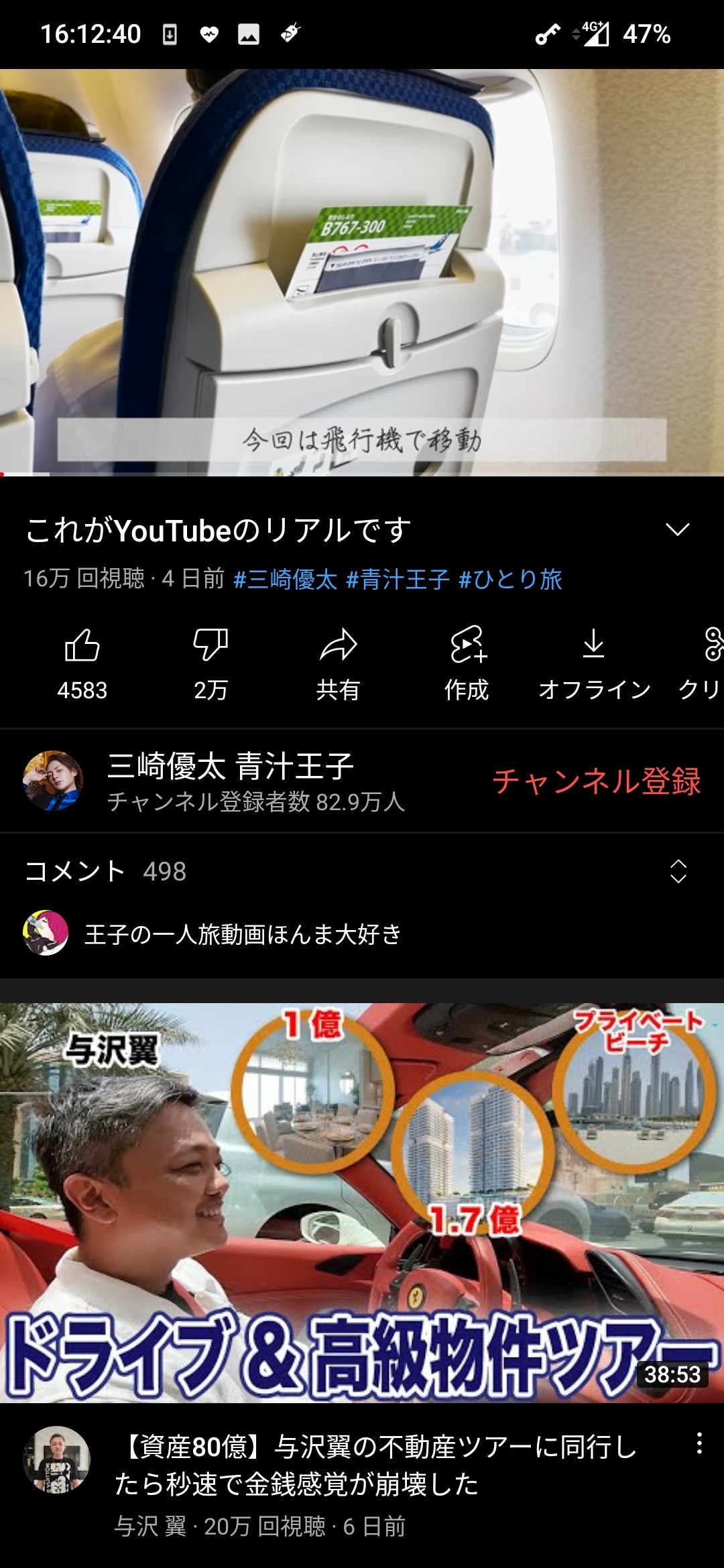Open the #ひとり旅 hashtag
The width and height of the screenshot is (724, 1568).
point(510,580)
